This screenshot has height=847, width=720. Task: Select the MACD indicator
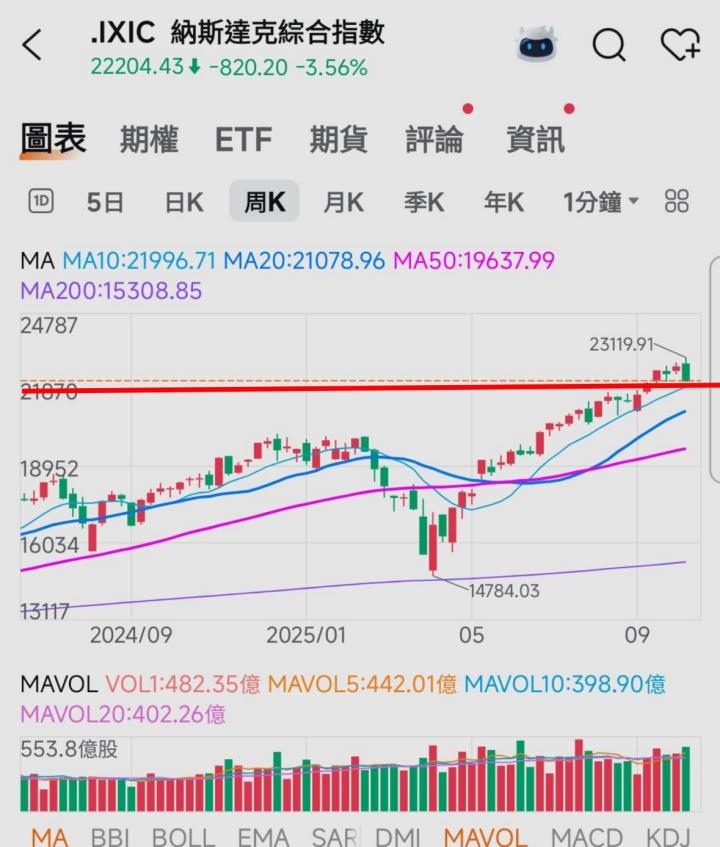point(587,836)
